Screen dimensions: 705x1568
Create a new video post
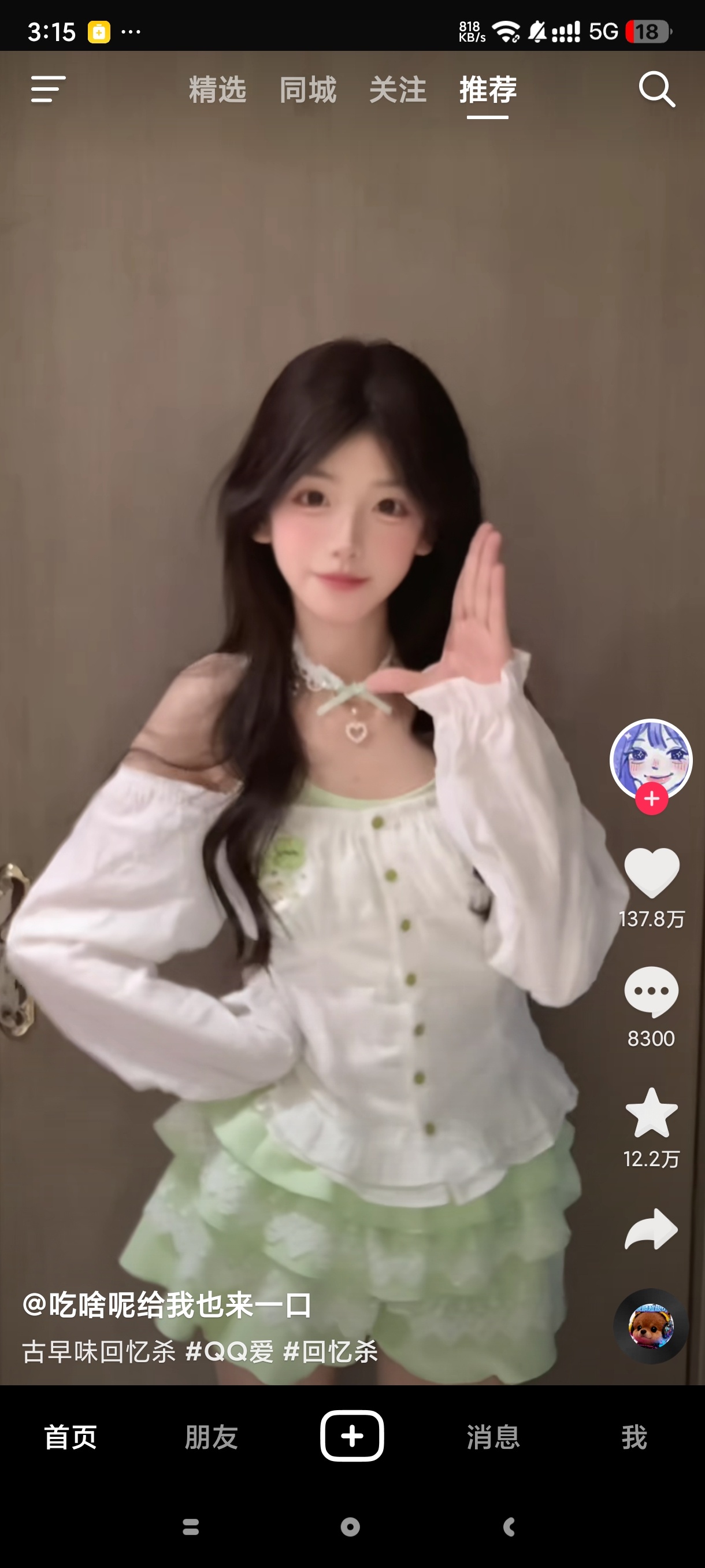pos(352,1436)
